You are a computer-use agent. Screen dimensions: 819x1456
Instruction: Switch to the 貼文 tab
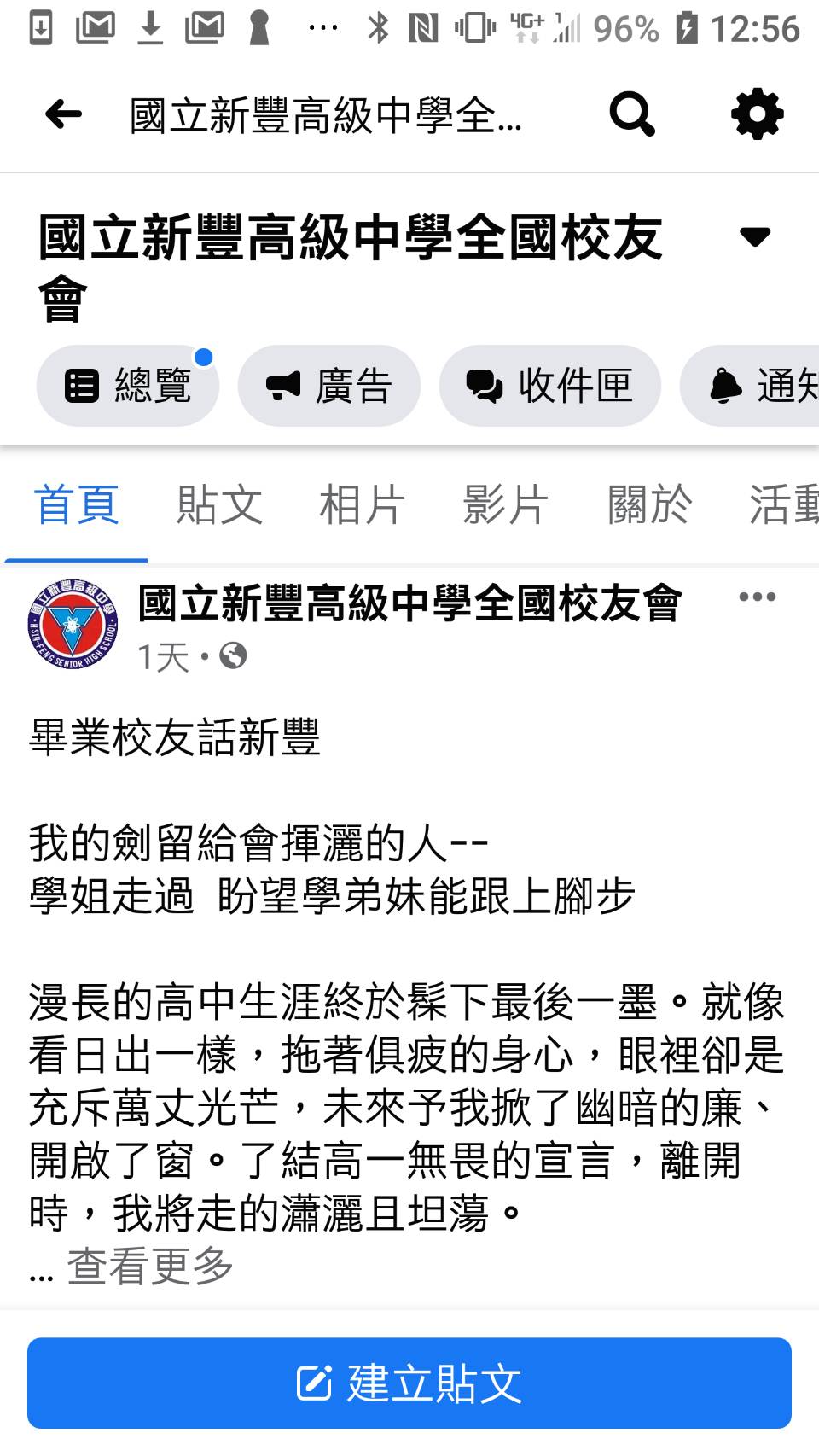coord(219,504)
